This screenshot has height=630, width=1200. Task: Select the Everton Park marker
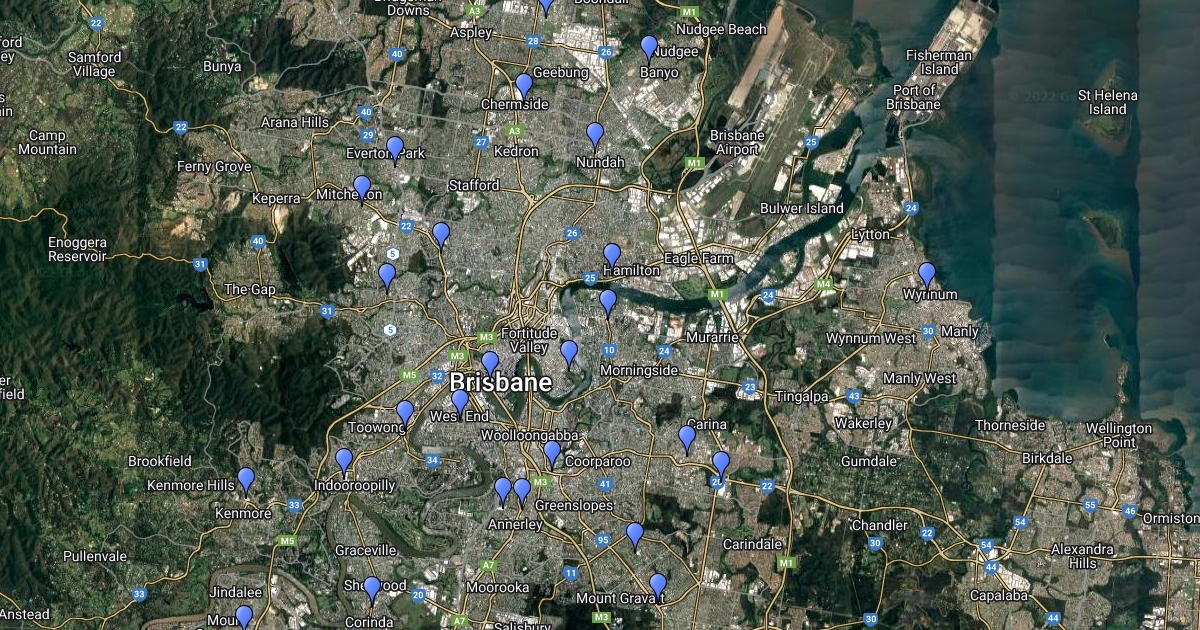tap(395, 148)
